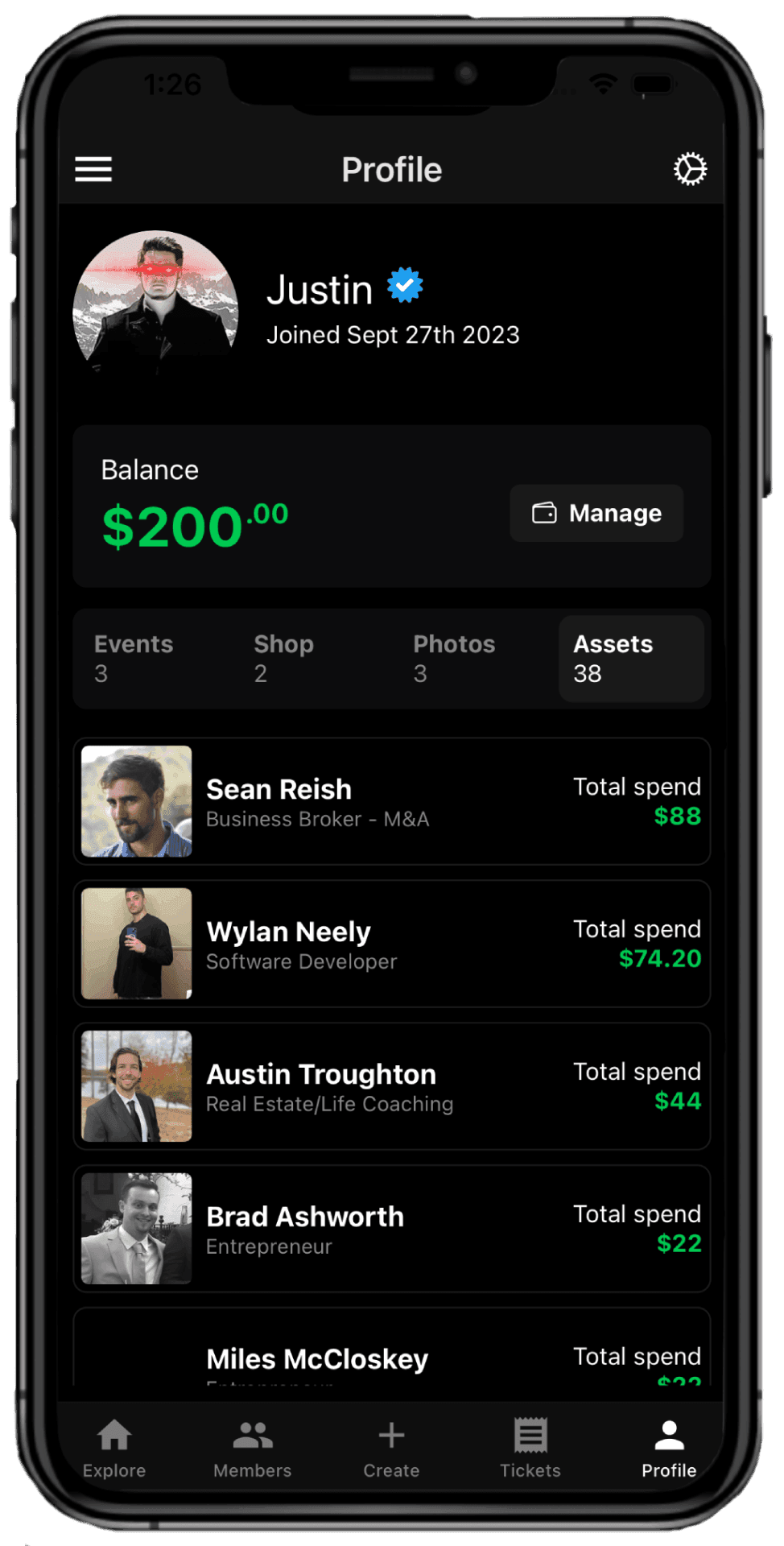Switch to the Events tab
Screen dimensions: 784x1546
click(133, 658)
